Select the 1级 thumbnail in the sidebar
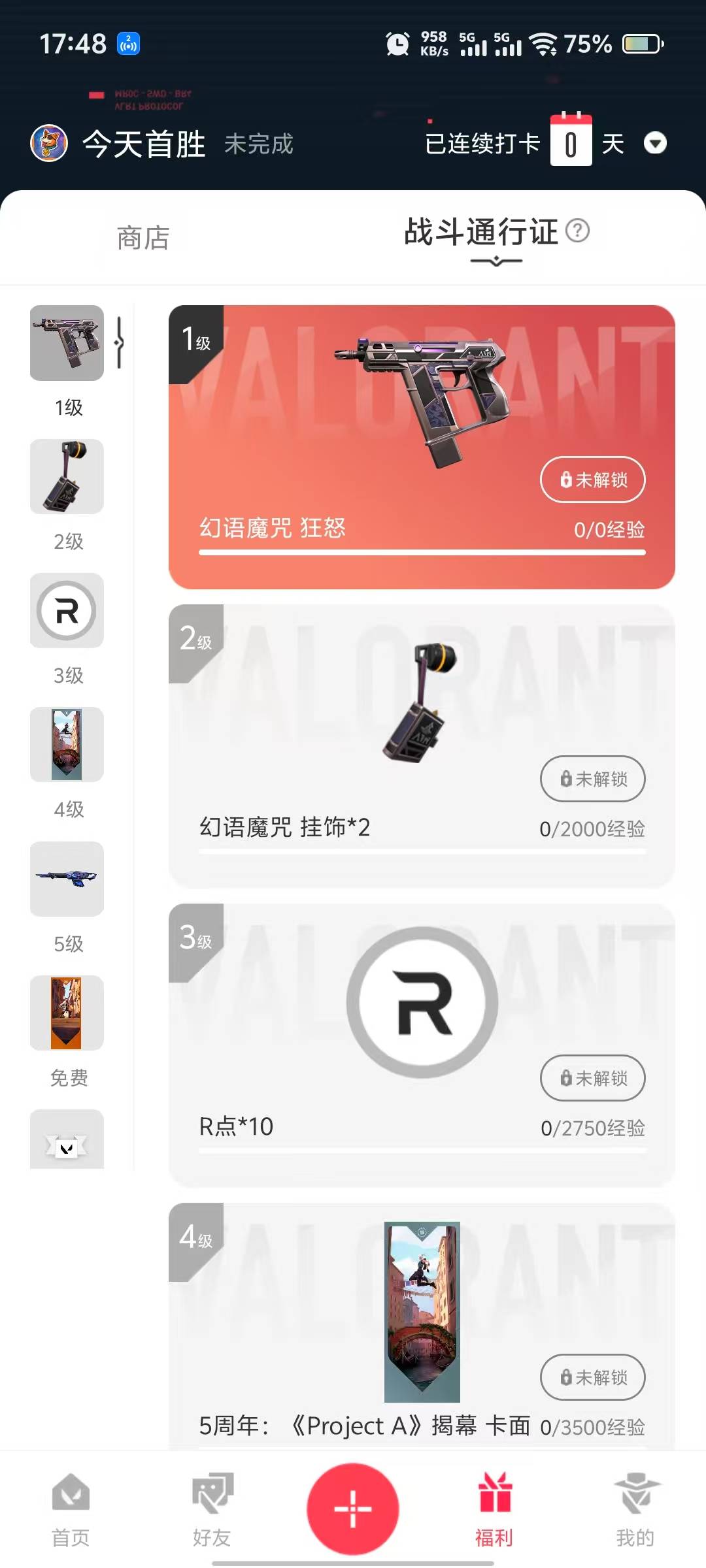Image resolution: width=706 pixels, height=1568 pixels. (67, 344)
